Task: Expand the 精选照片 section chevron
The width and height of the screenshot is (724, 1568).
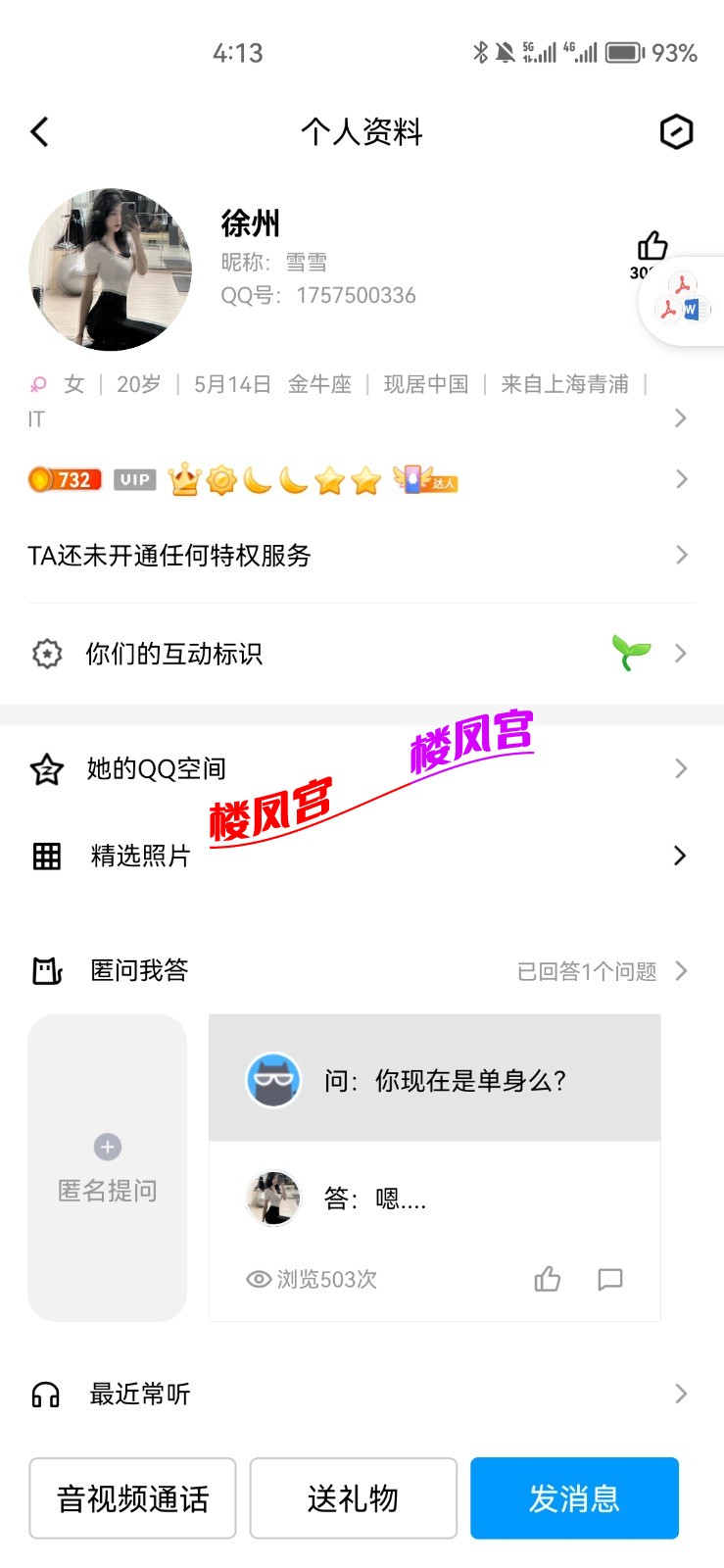Action: pyautogui.click(x=679, y=856)
